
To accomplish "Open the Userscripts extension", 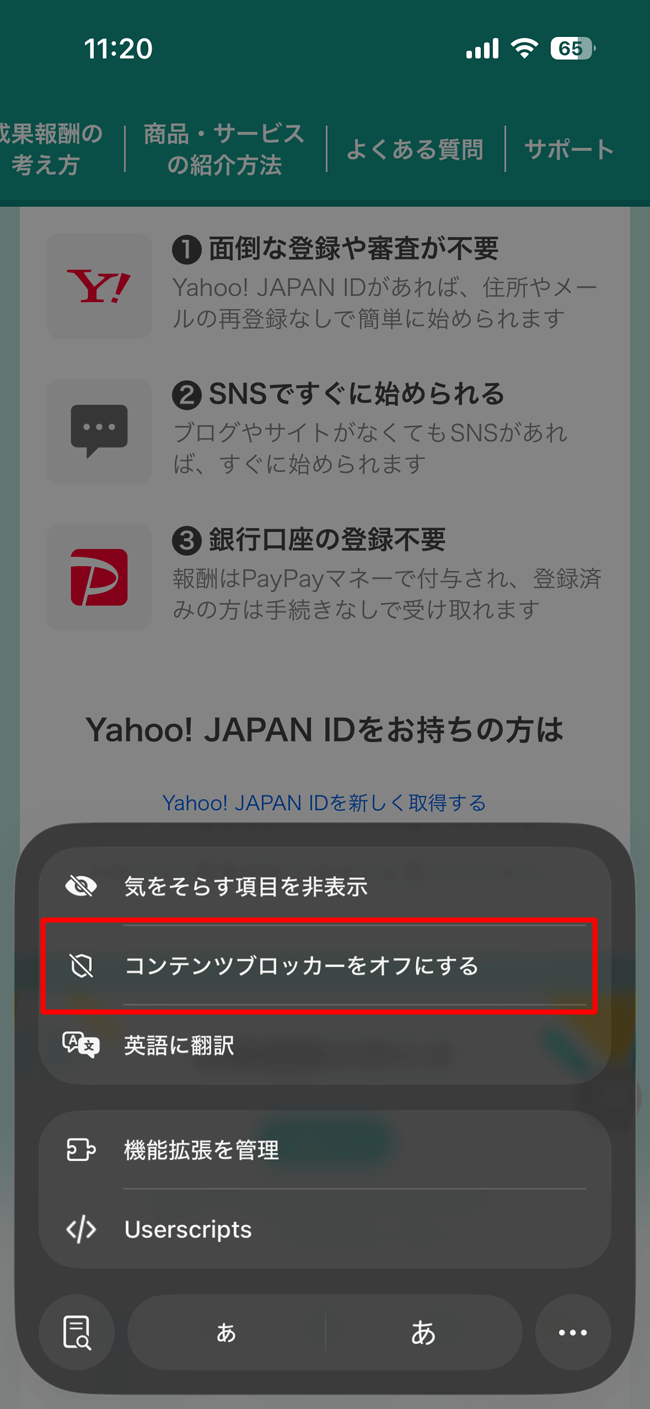I will click(324, 1229).
